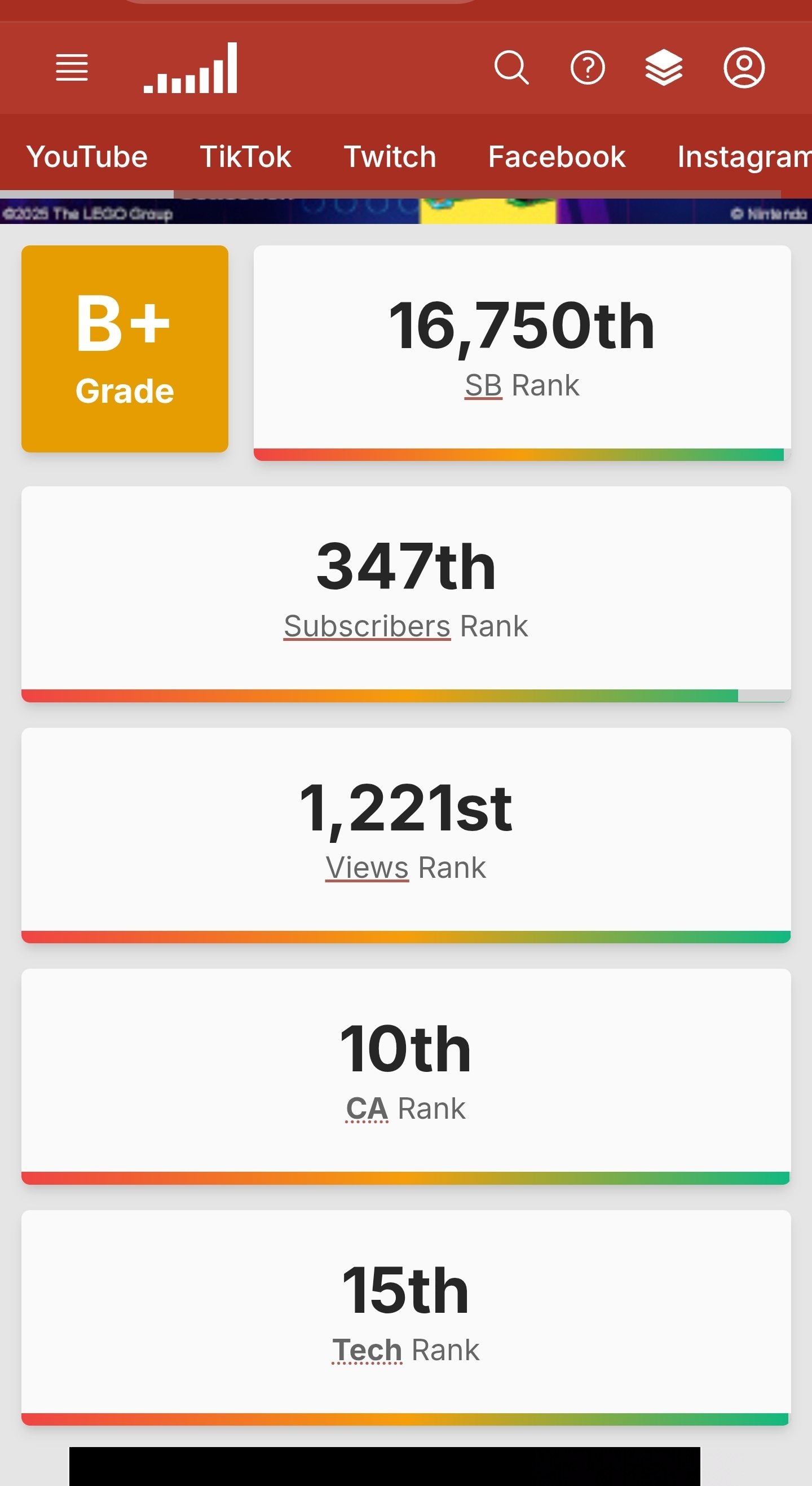
Task: Switch to the TikTok tab
Action: (246, 157)
